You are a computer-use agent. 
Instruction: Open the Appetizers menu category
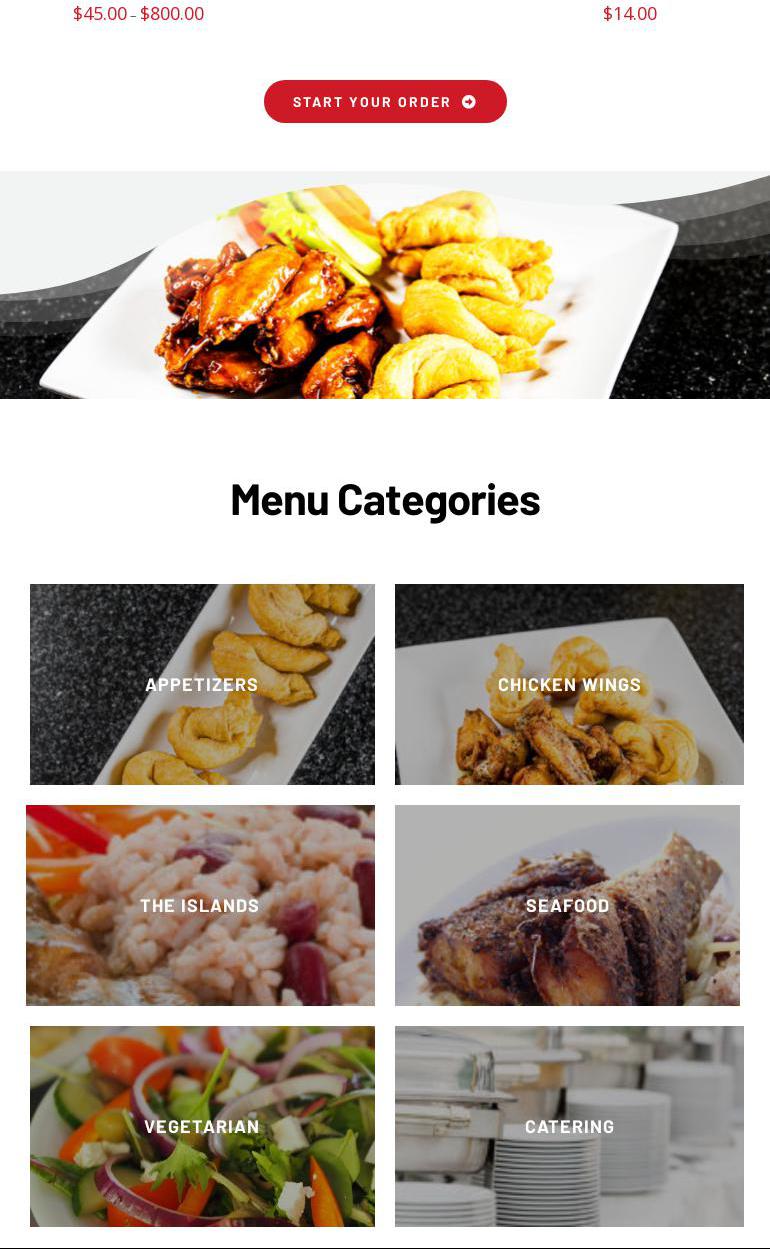(202, 685)
